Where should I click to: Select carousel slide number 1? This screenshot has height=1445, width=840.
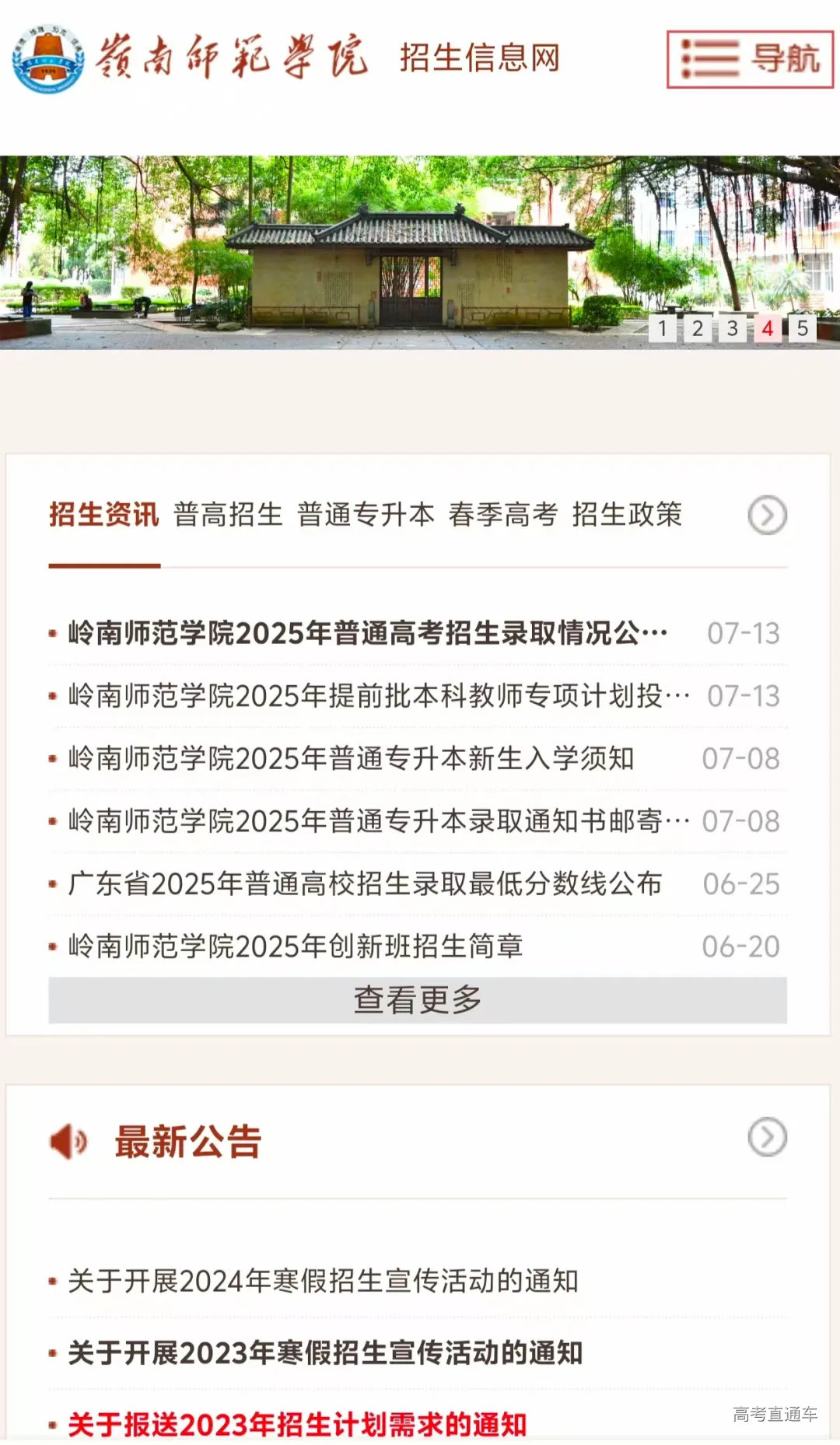click(662, 329)
